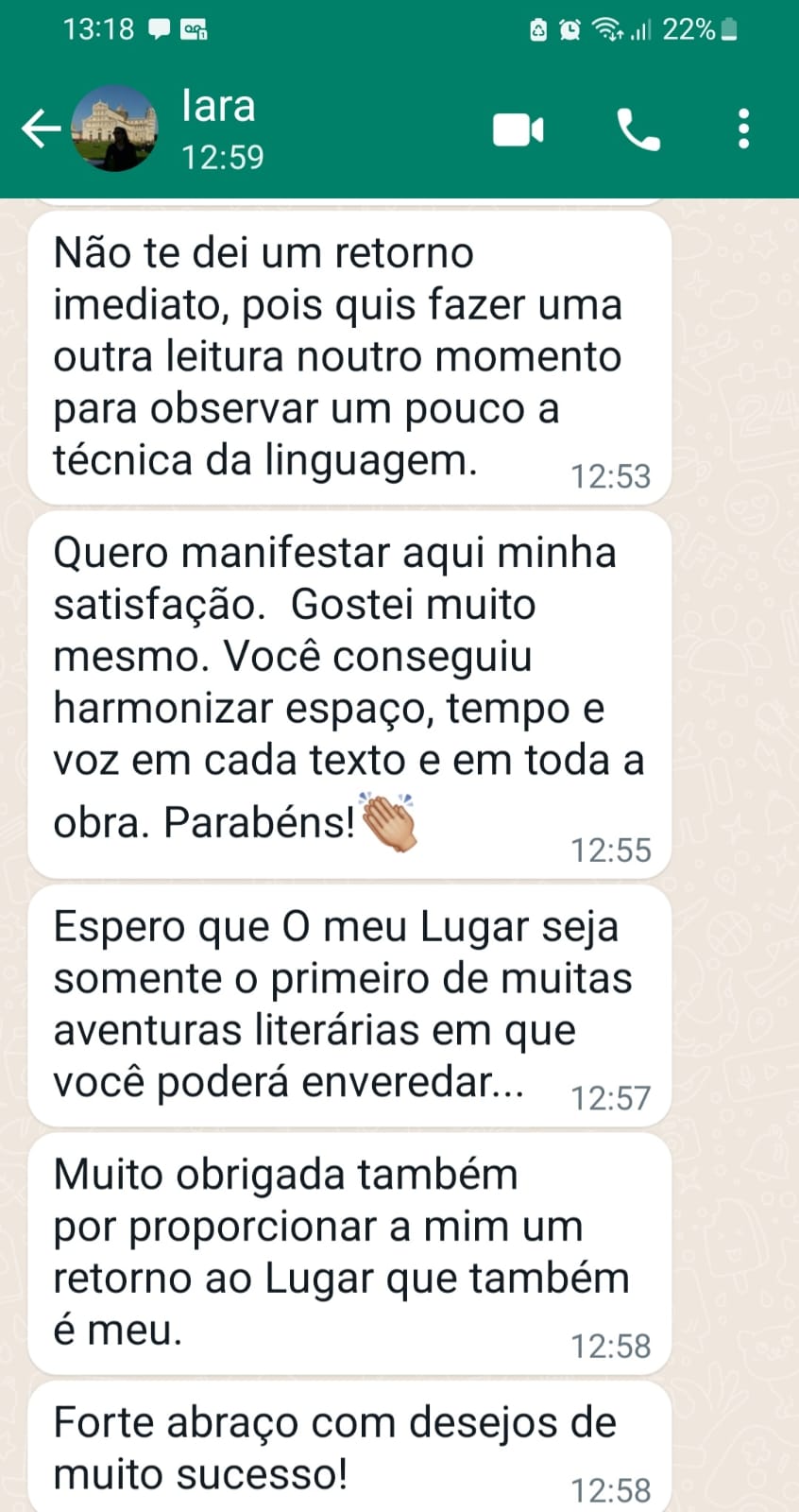Screen dimensions: 799x1512
Task: Open Iara's profile picture
Action: 114,129
